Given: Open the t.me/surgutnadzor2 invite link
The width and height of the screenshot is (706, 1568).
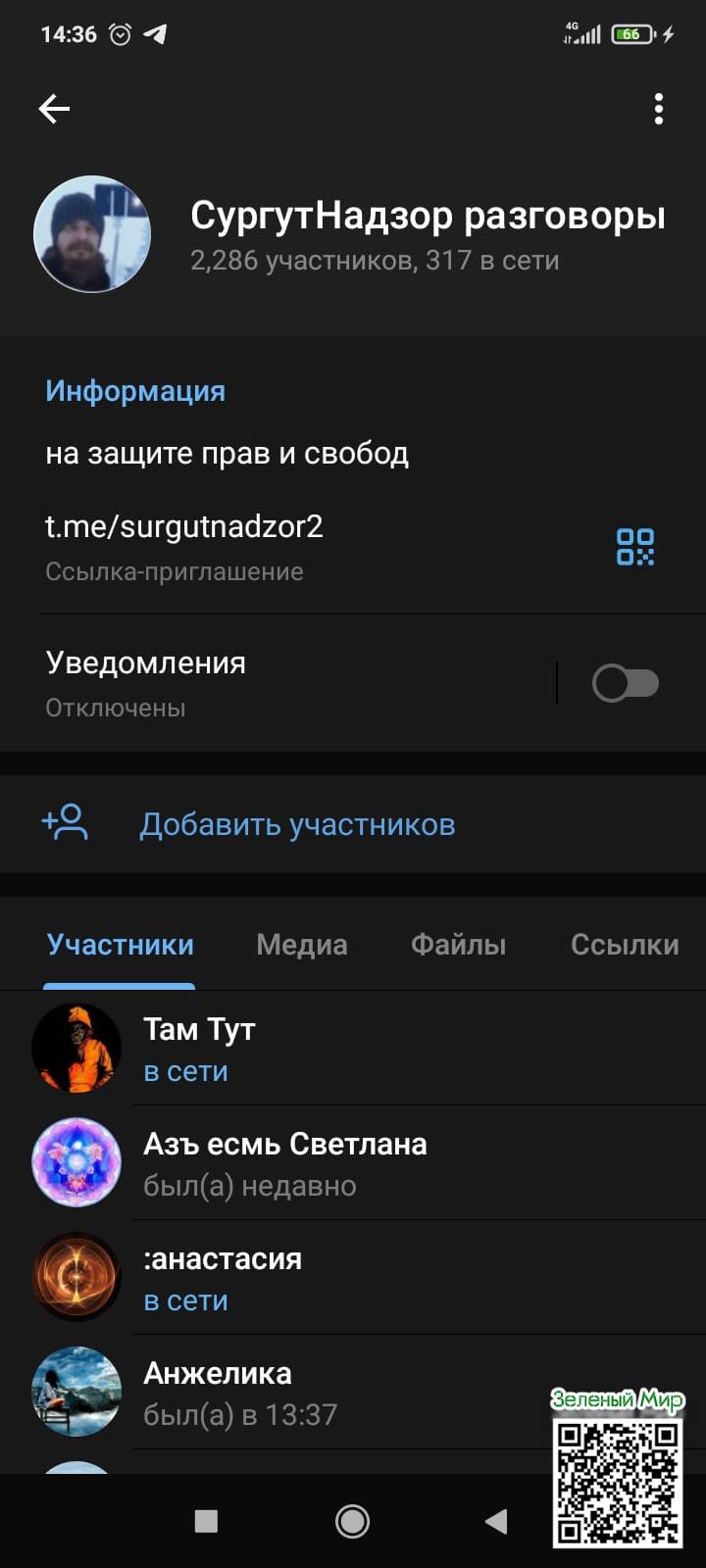Looking at the screenshot, I should click(184, 527).
